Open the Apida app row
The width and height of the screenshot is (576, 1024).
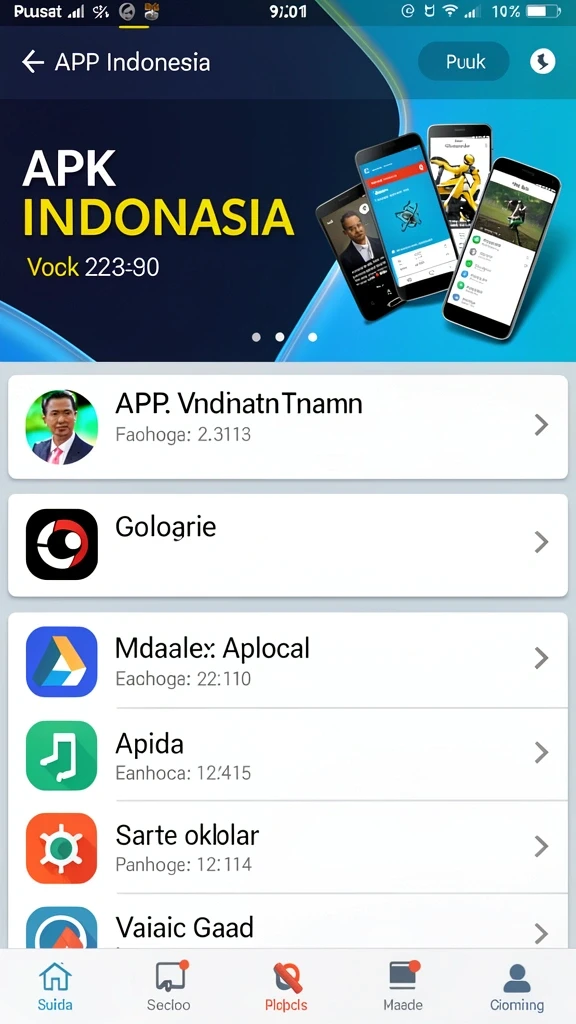pos(288,754)
